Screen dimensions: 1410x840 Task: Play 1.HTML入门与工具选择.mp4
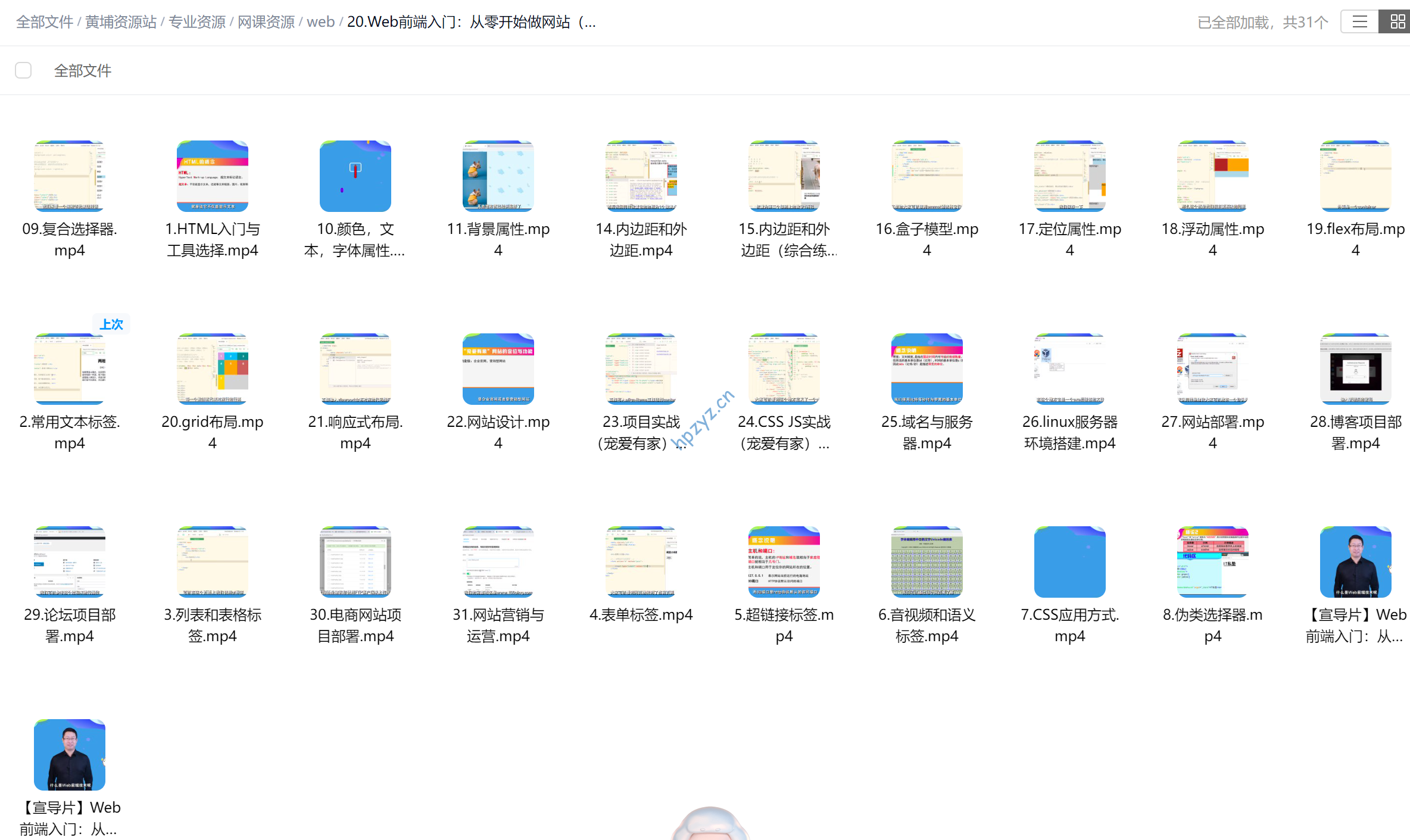point(213,176)
